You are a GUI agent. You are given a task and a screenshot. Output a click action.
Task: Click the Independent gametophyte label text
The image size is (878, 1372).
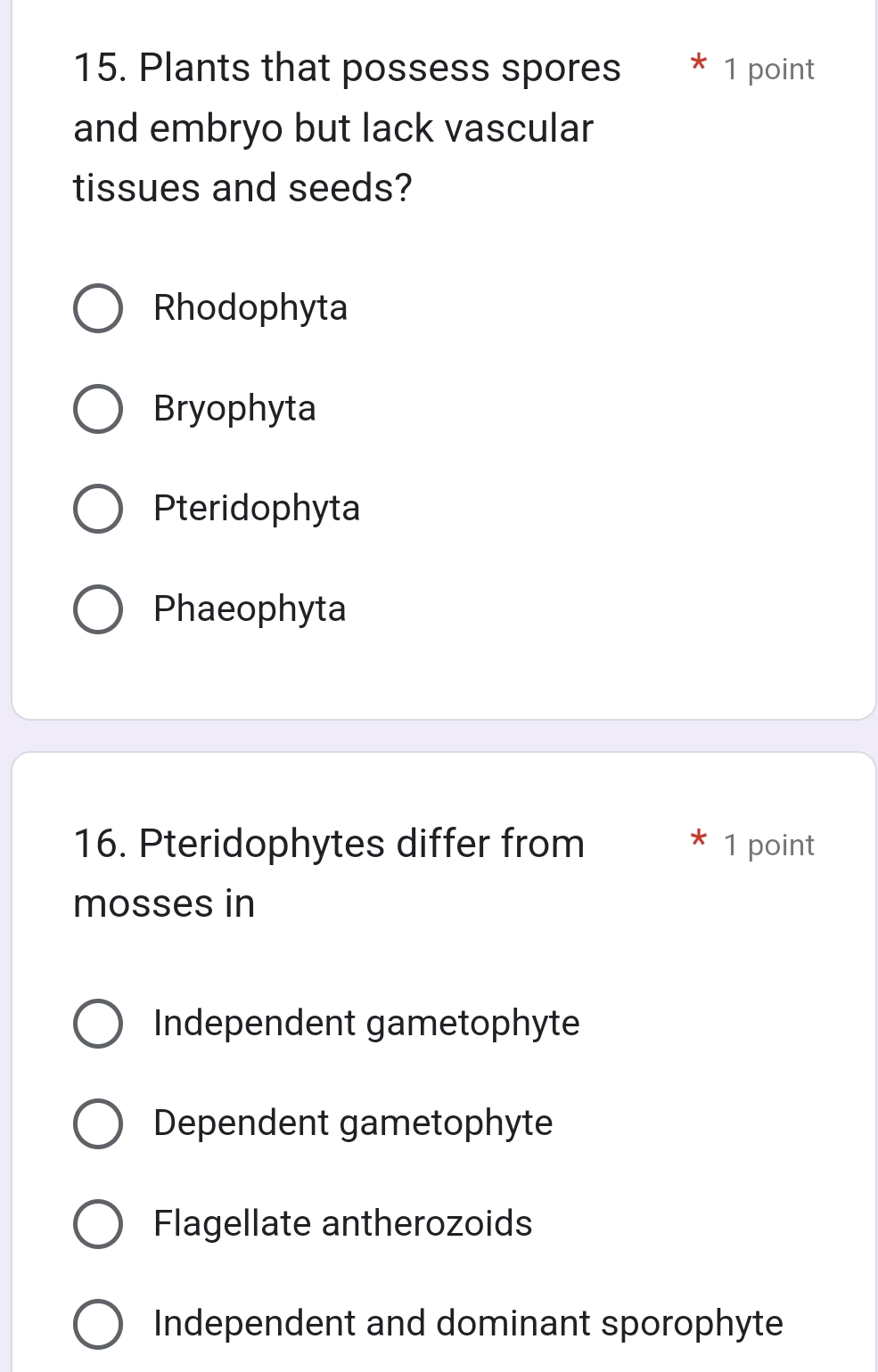click(366, 1024)
